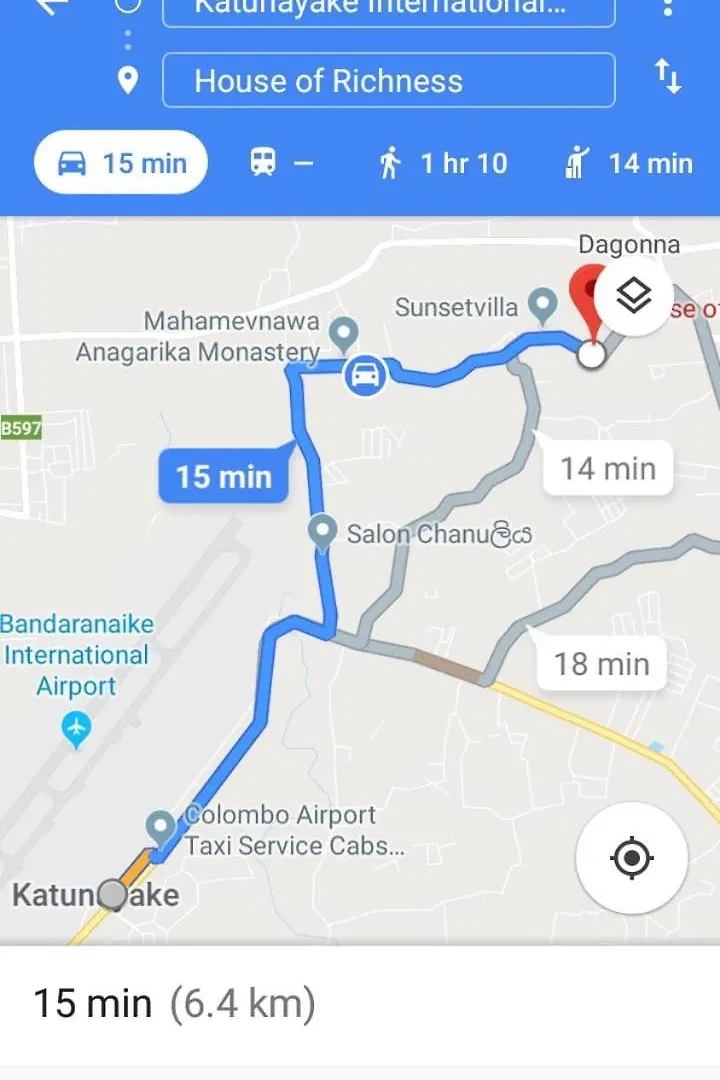Select the 15 min driving mode
Image resolution: width=720 pixels, height=1080 pixels.
(x=121, y=163)
